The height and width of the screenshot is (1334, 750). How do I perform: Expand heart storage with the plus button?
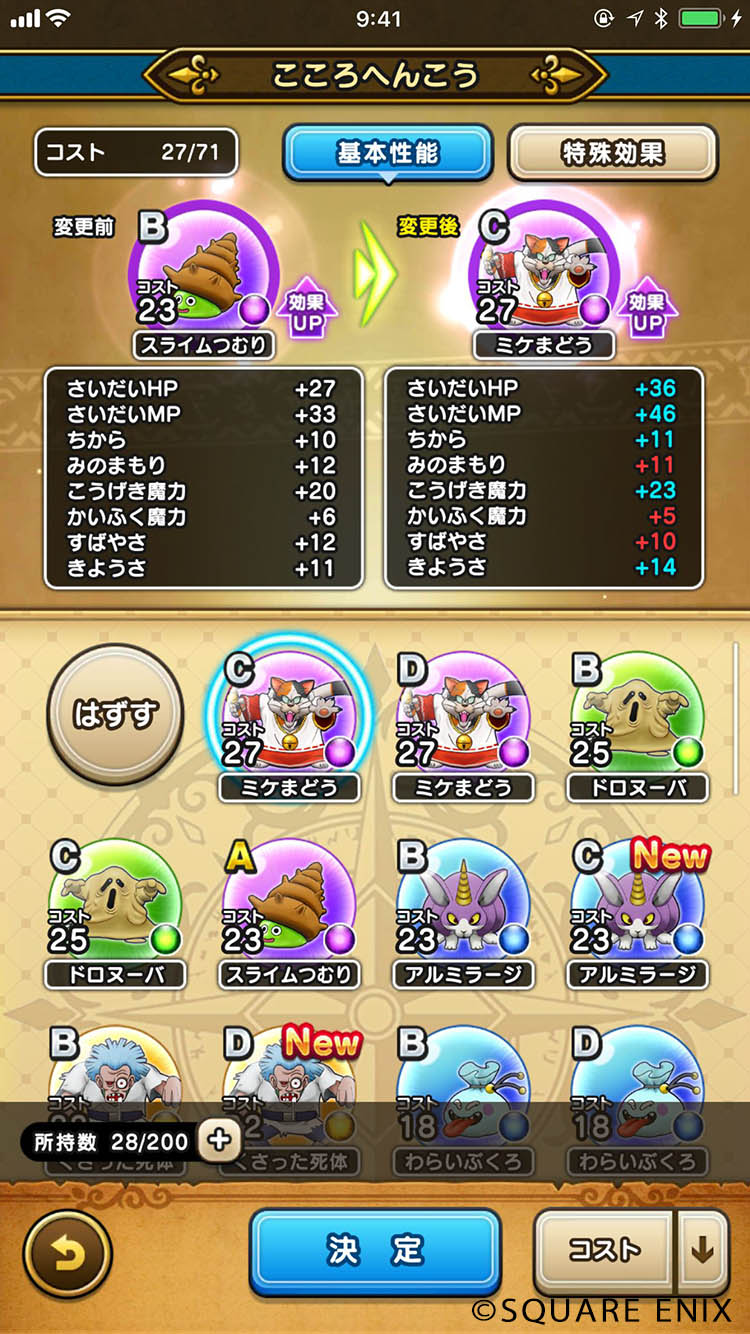coord(219,1140)
